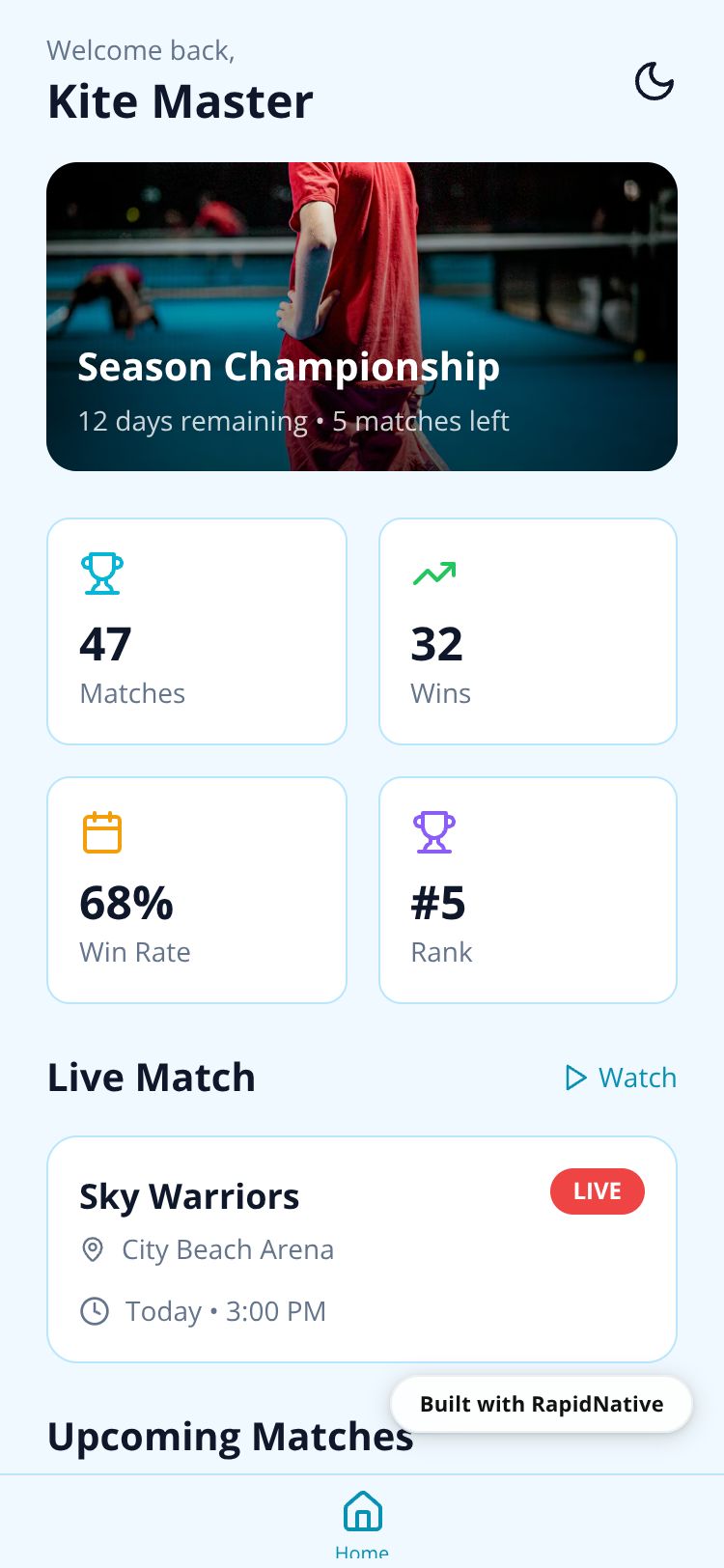The image size is (724, 1568).
Task: Tap the Built with RapidNative badge
Action: tap(542, 1404)
